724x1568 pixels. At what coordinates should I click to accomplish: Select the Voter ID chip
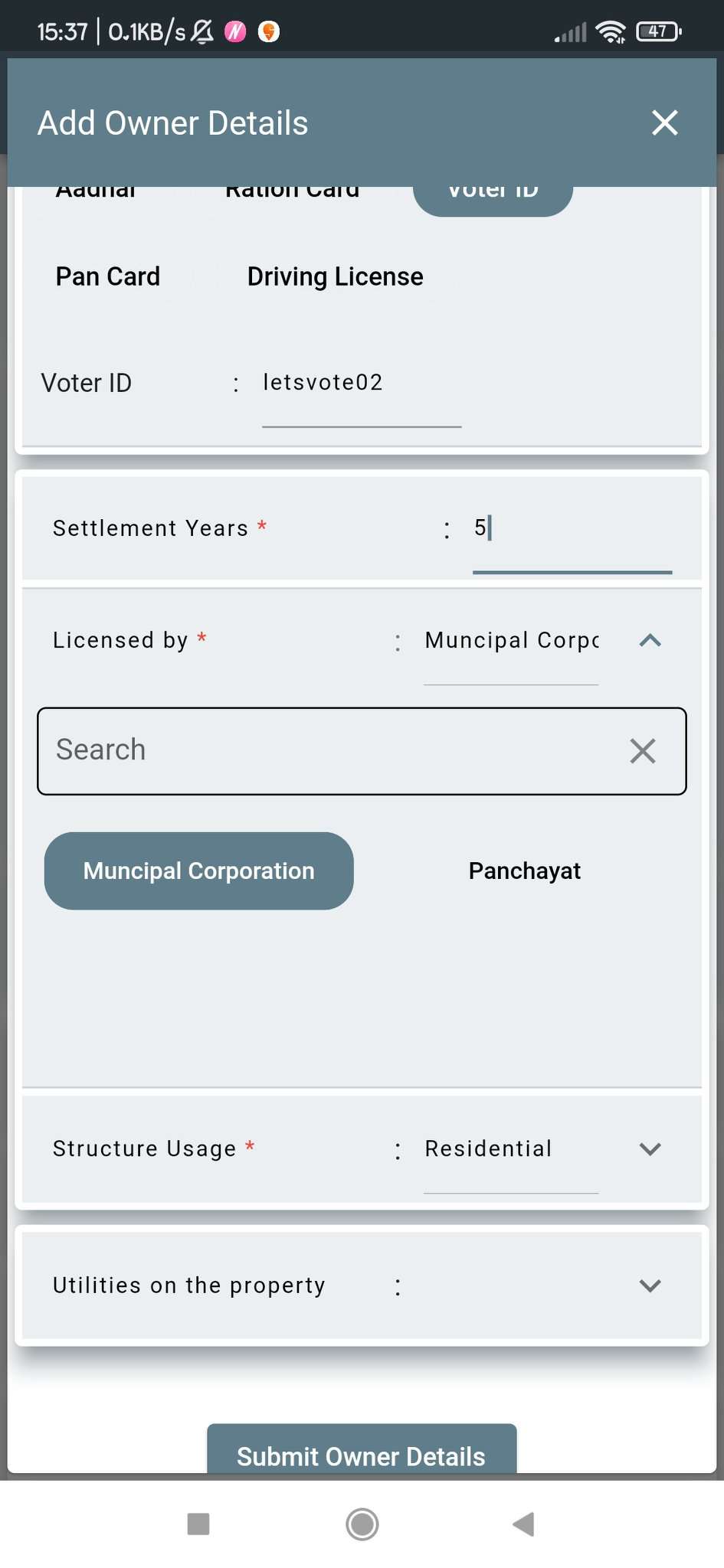click(493, 195)
